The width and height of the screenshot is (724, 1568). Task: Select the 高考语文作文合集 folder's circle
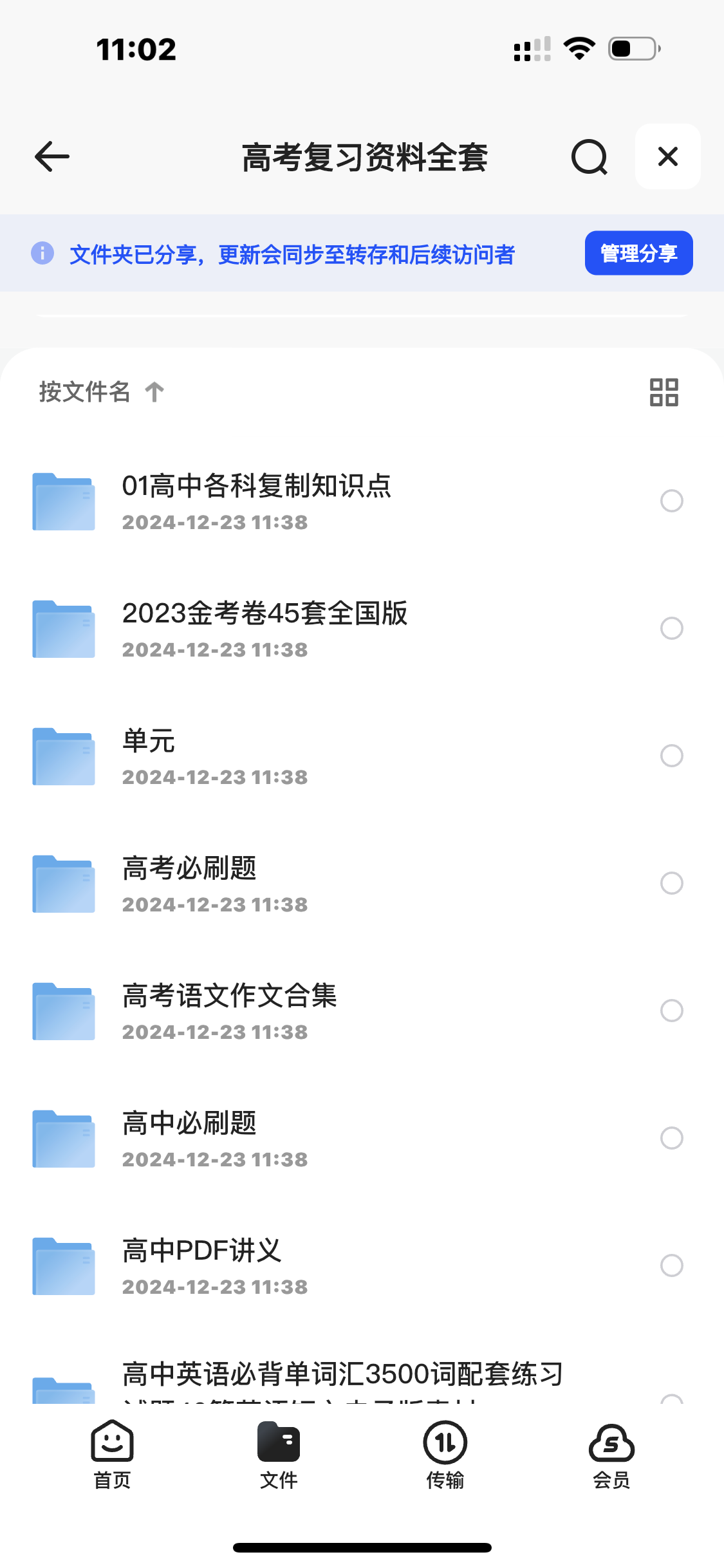tap(671, 1011)
